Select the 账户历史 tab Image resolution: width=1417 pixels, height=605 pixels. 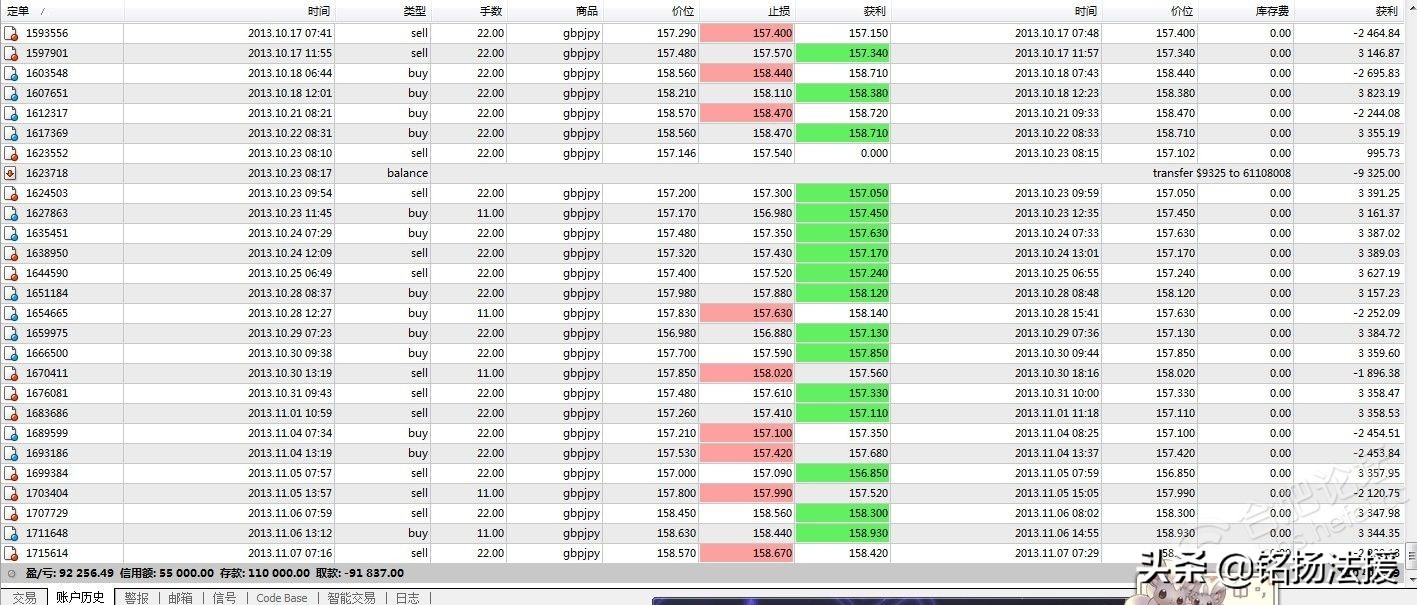(80, 597)
